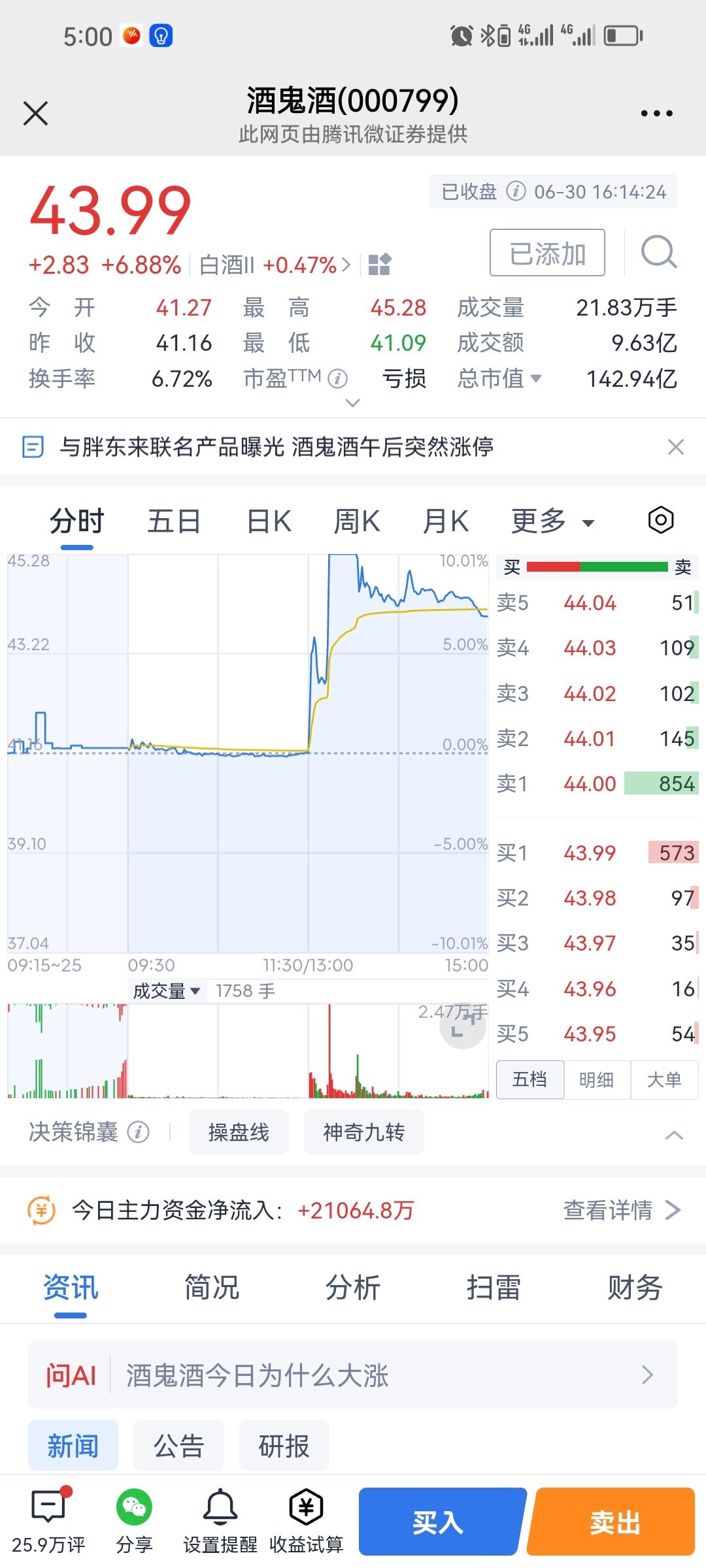Select the 周K chart tab
706x1568 pixels.
click(356, 521)
